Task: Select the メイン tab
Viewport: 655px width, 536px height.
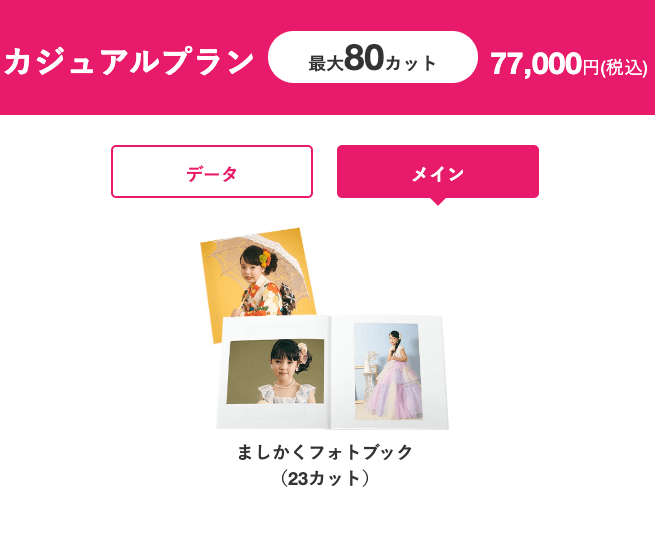Action: [437, 172]
